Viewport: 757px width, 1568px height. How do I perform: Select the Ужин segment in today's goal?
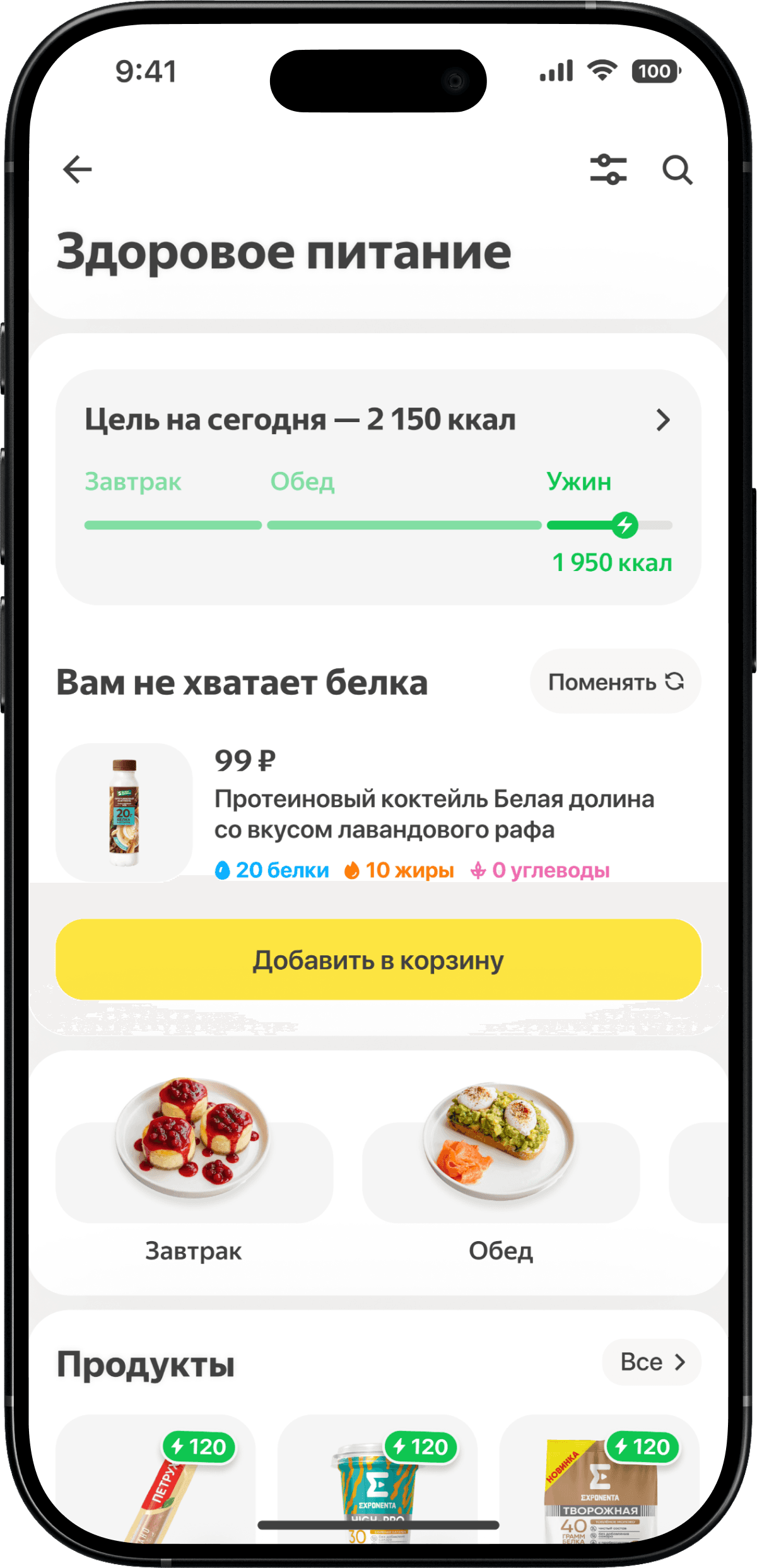[578, 482]
